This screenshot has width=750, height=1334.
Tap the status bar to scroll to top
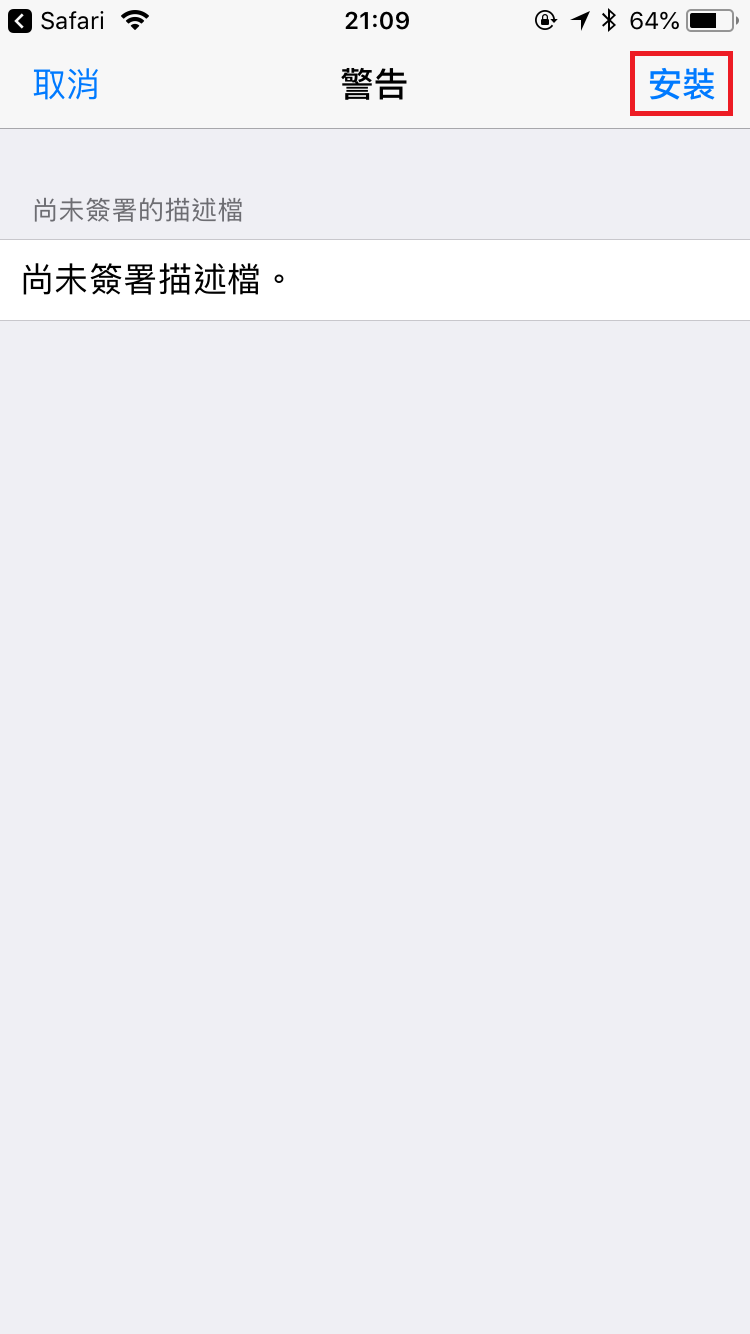(x=375, y=19)
